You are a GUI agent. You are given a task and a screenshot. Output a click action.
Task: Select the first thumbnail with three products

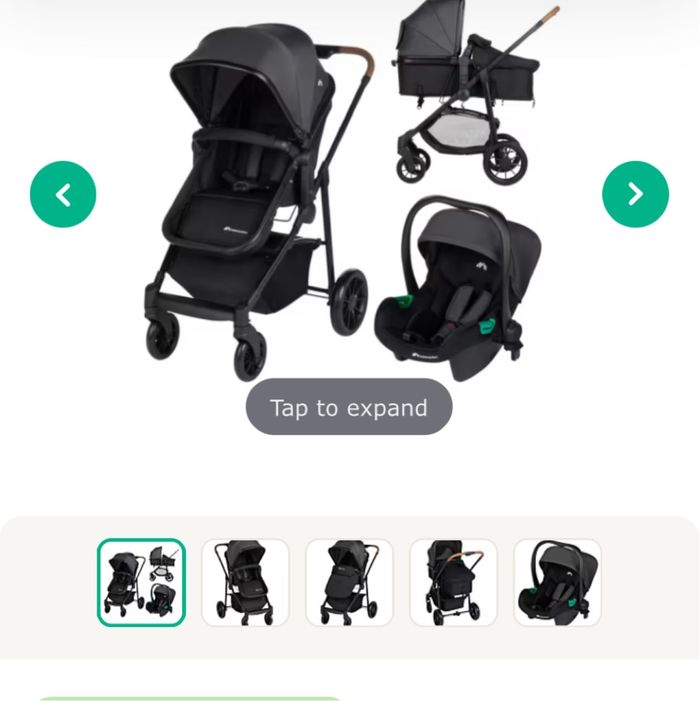coord(141,582)
